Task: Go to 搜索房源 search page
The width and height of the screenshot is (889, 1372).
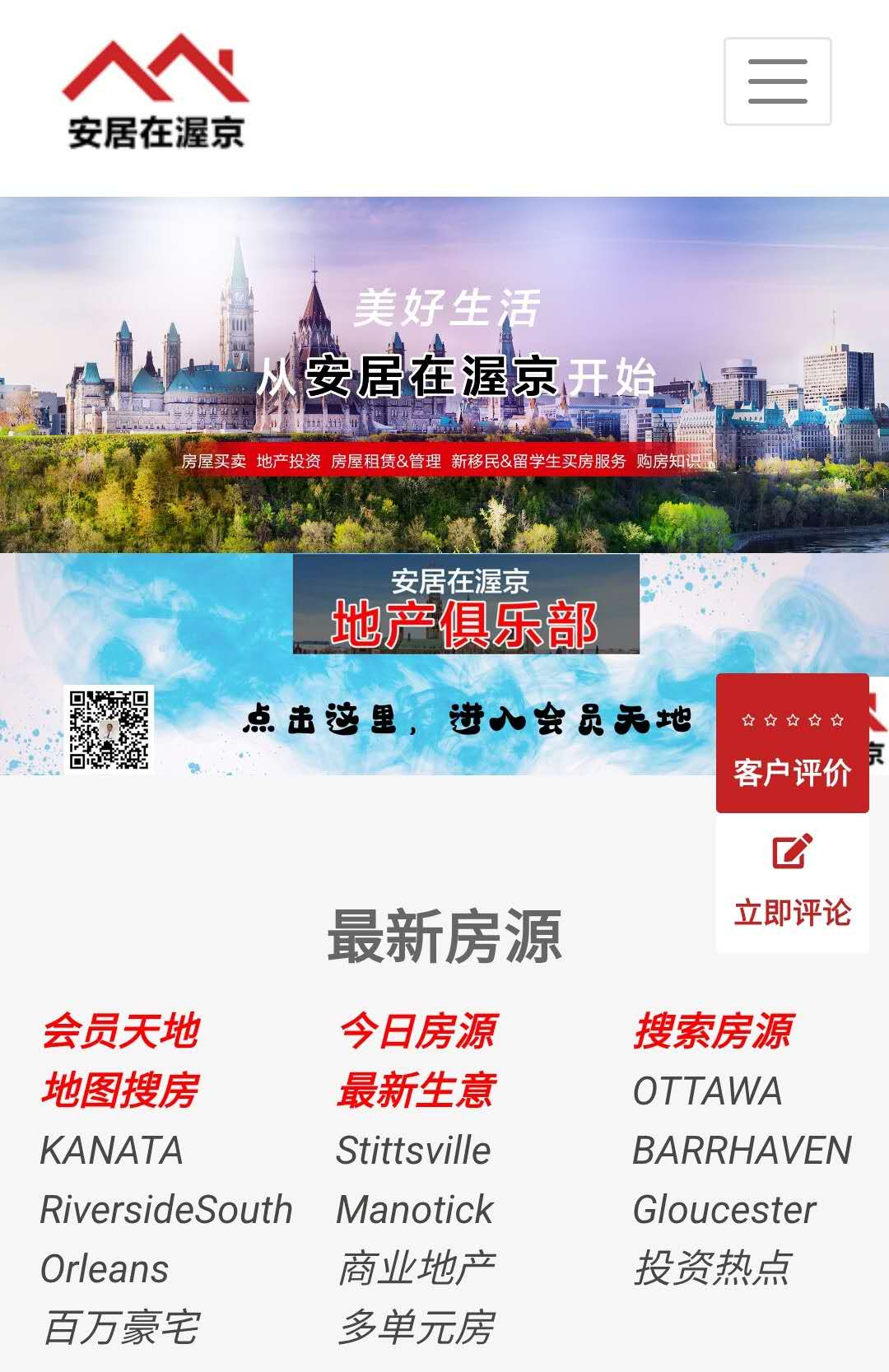Action: (x=713, y=1031)
